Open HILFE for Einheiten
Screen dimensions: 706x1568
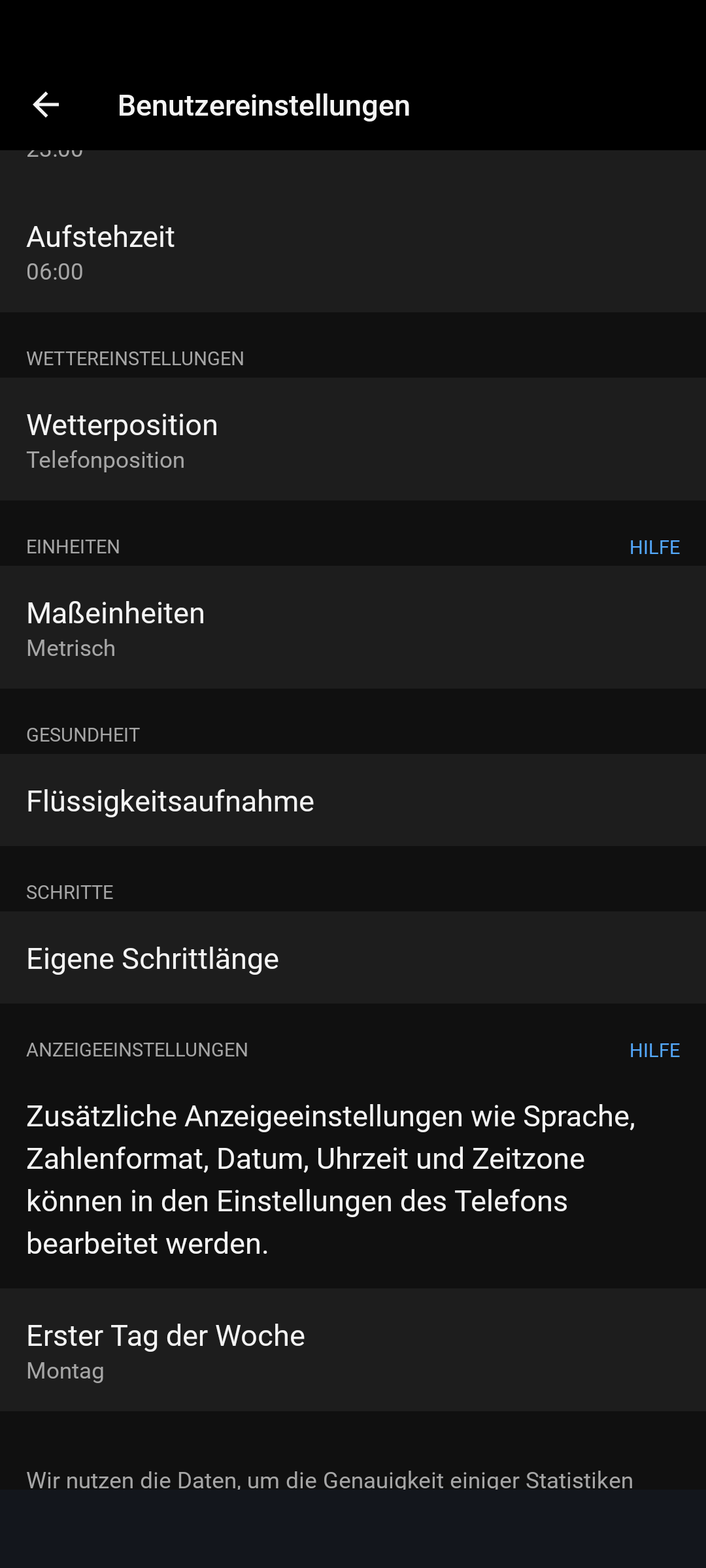click(x=654, y=547)
